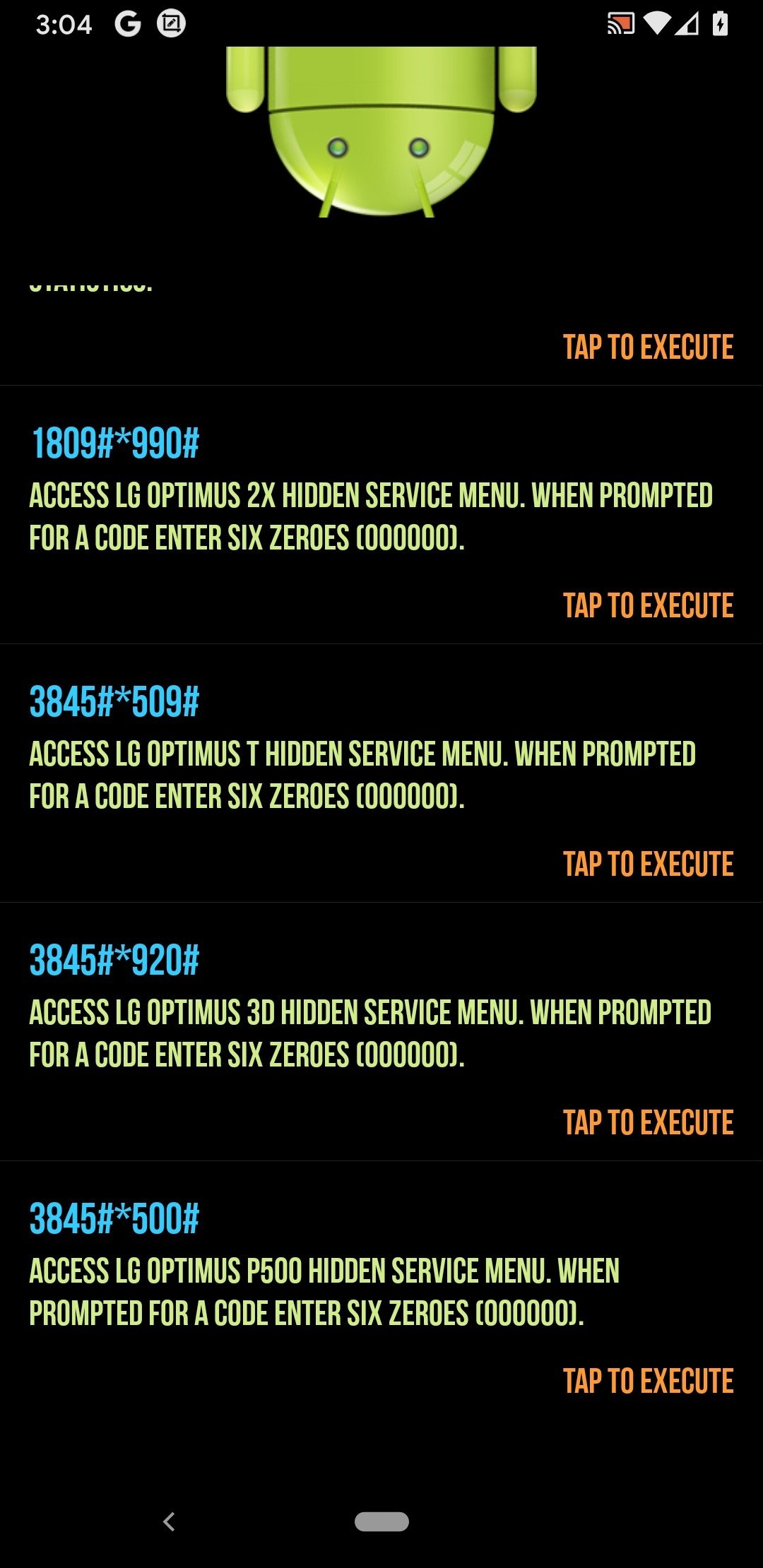This screenshot has height=1568, width=763.
Task: Tap the topmost partially visible TAP TO EXECUTE
Action: [x=648, y=347]
